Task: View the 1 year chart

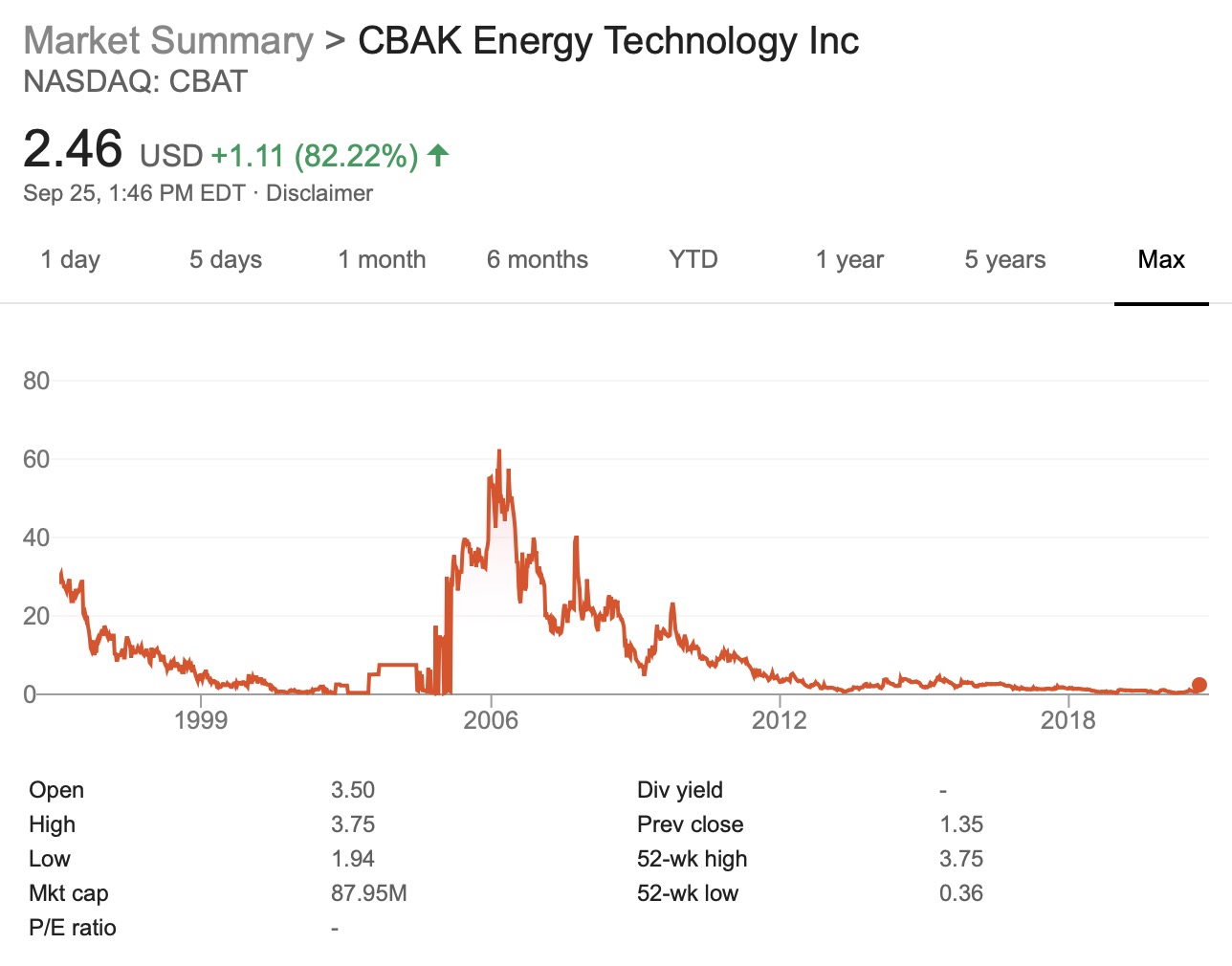Action: pos(849,259)
